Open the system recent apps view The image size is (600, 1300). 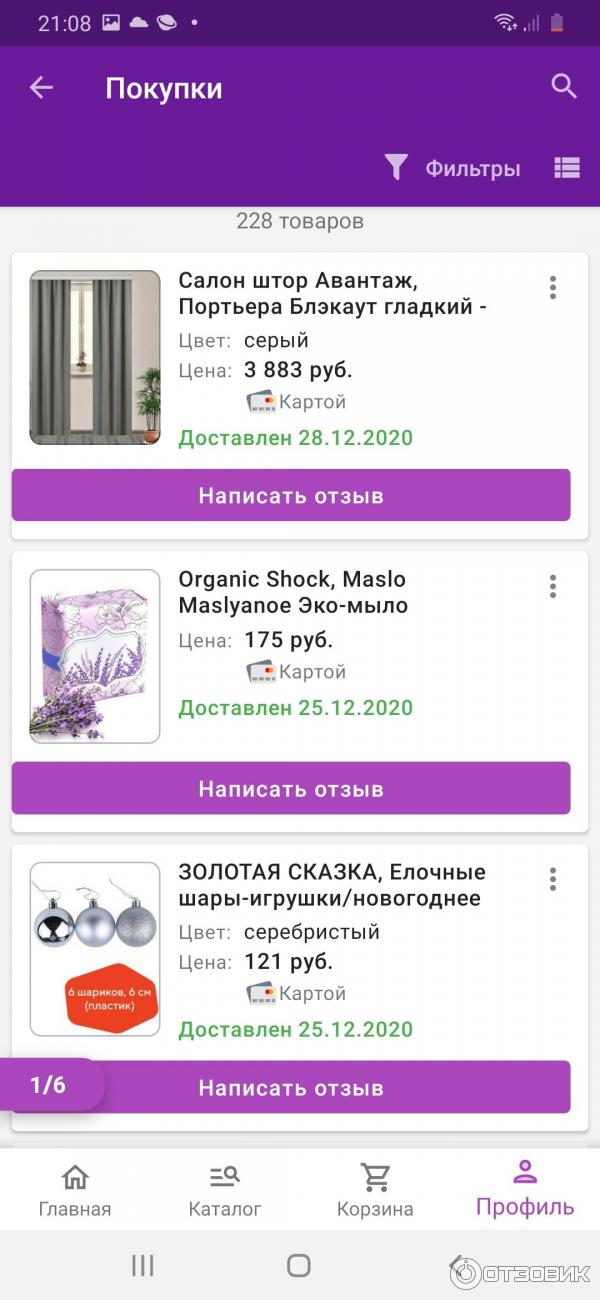click(143, 1266)
